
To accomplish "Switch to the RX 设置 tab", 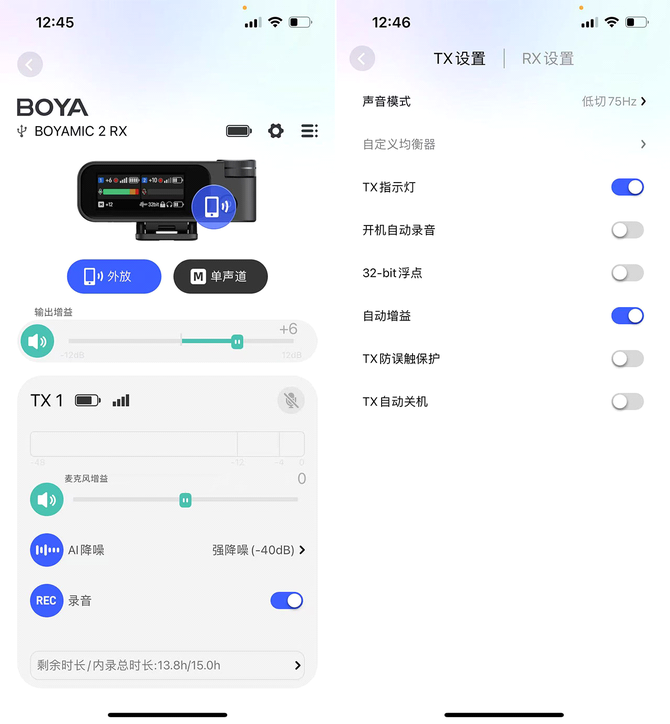I will 548,59.
